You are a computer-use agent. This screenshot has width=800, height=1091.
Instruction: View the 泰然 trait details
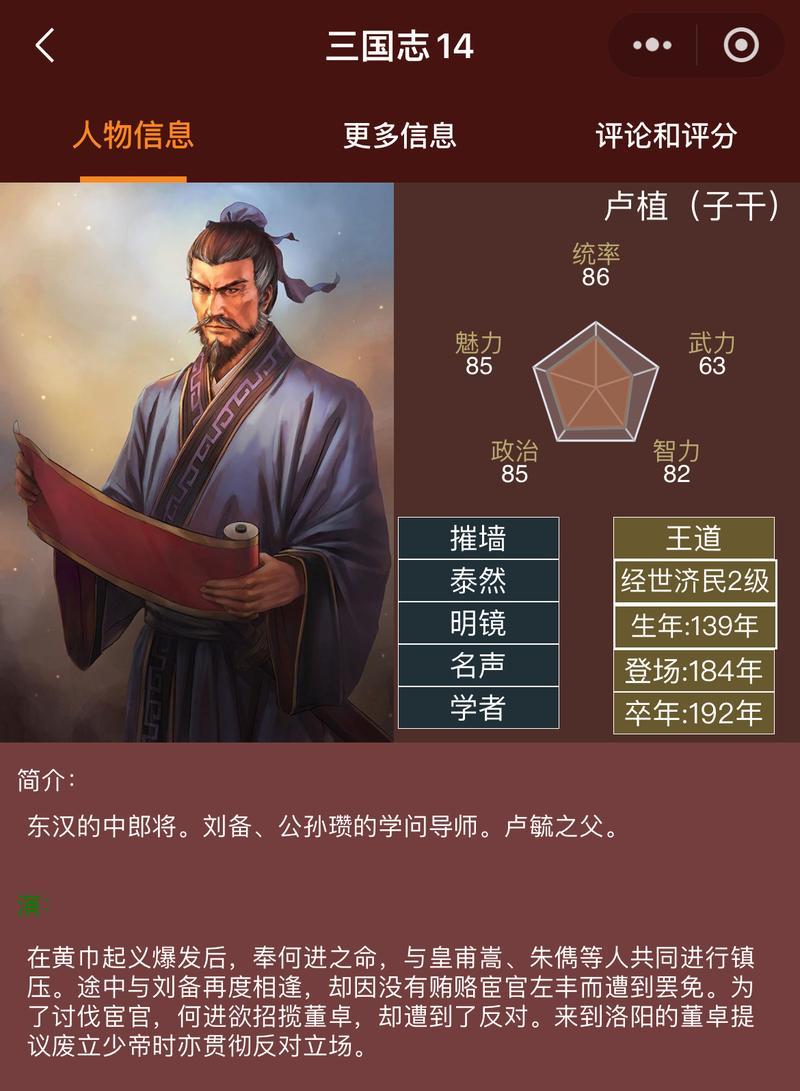[478, 580]
